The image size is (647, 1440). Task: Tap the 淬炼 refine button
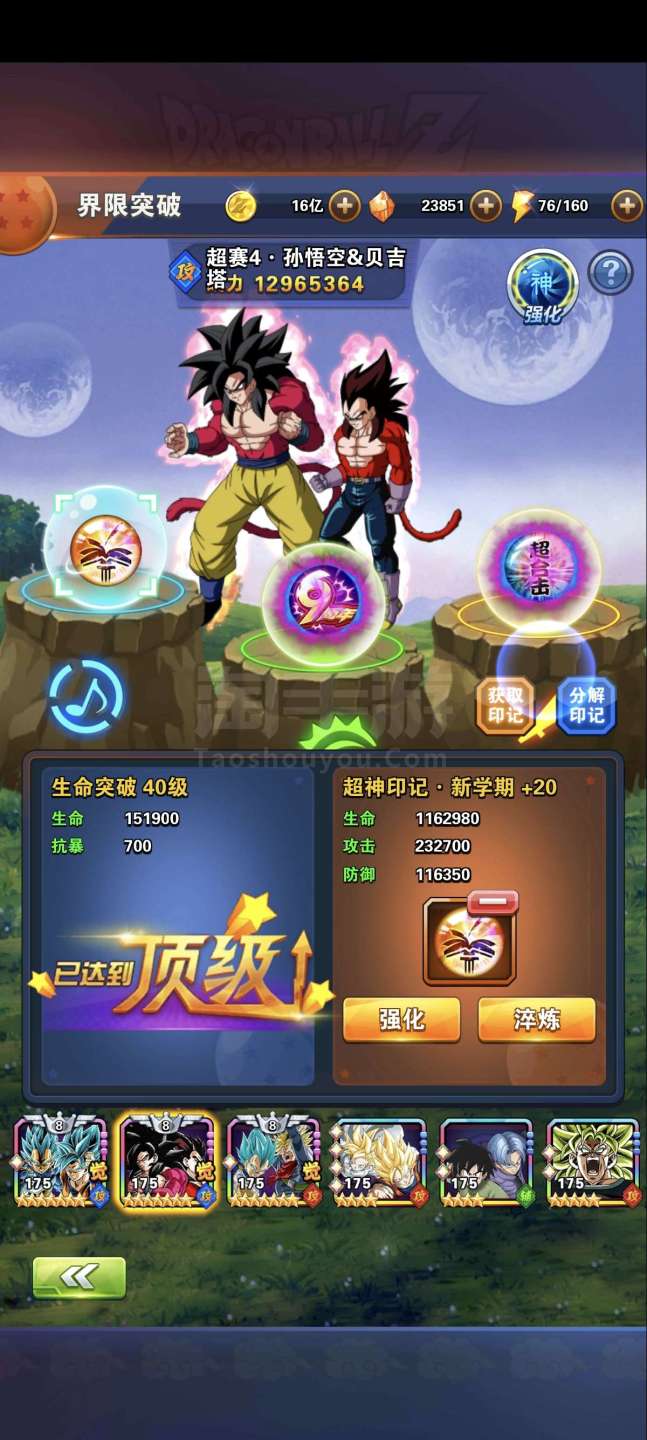pos(536,1019)
